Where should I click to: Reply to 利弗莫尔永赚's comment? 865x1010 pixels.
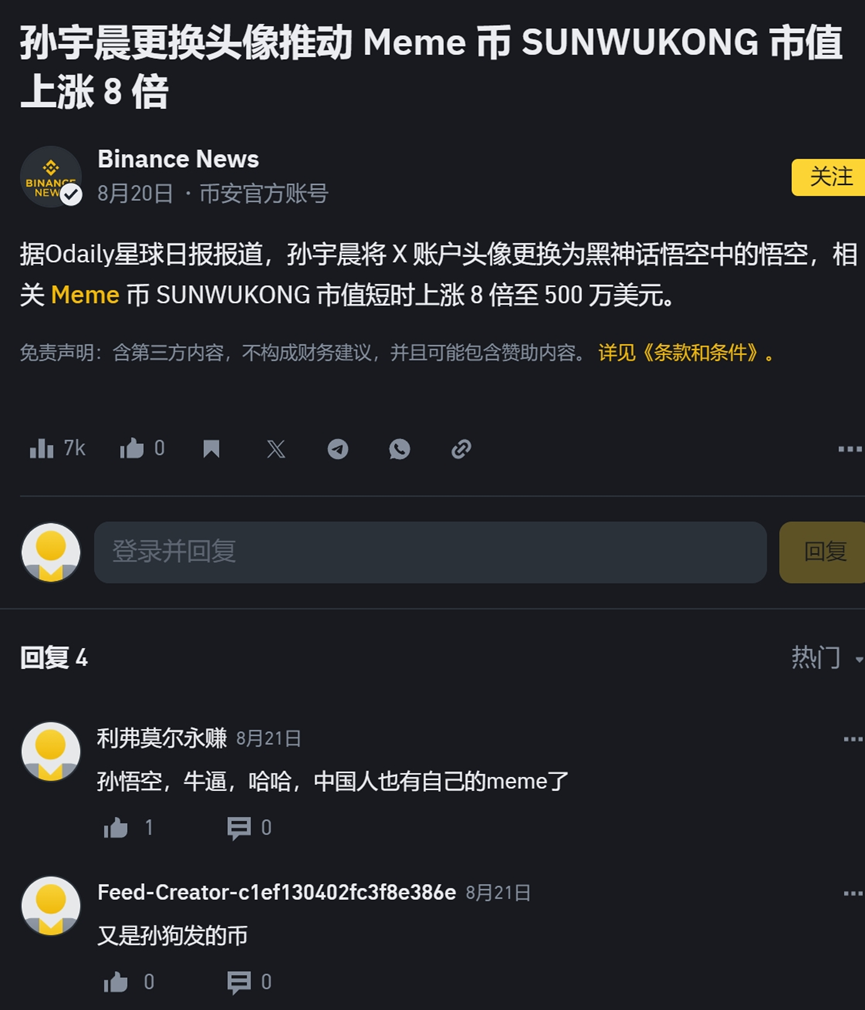(239, 828)
